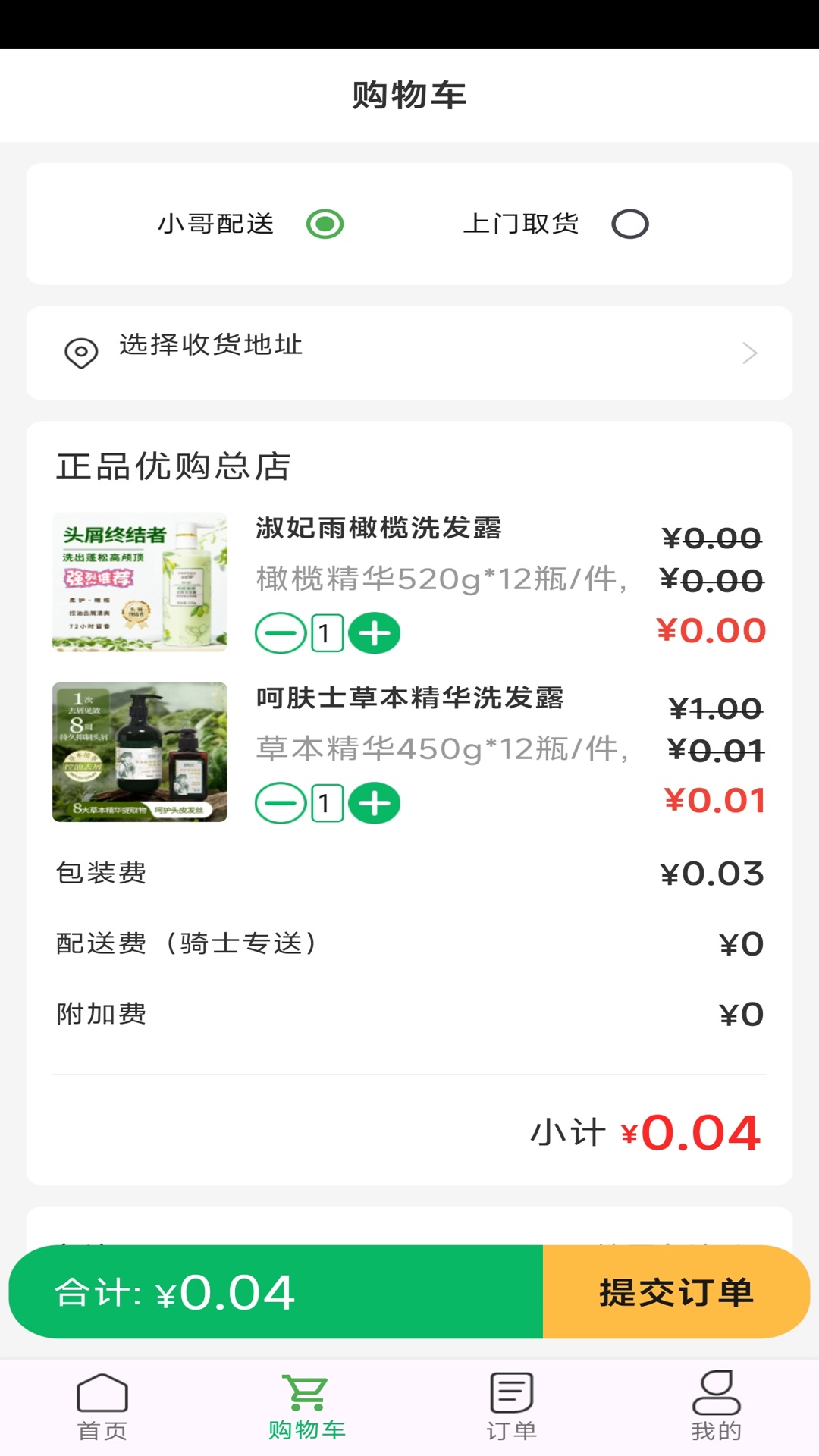The image size is (819, 1456).
Task: Select the 小哥配送 delivery option
Action: (325, 223)
